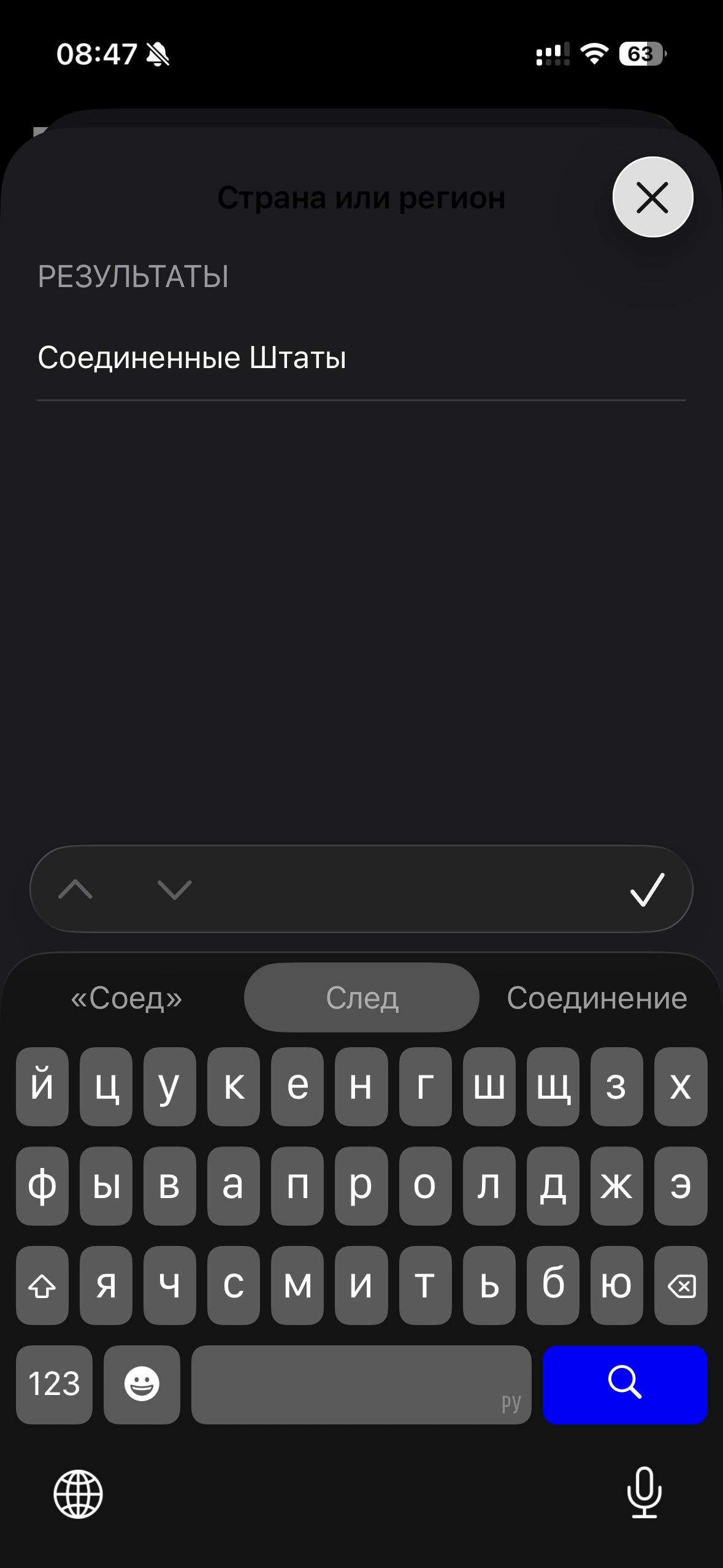Viewport: 723px width, 1568px height.
Task: Open the emoji keyboard
Action: [x=142, y=1384]
